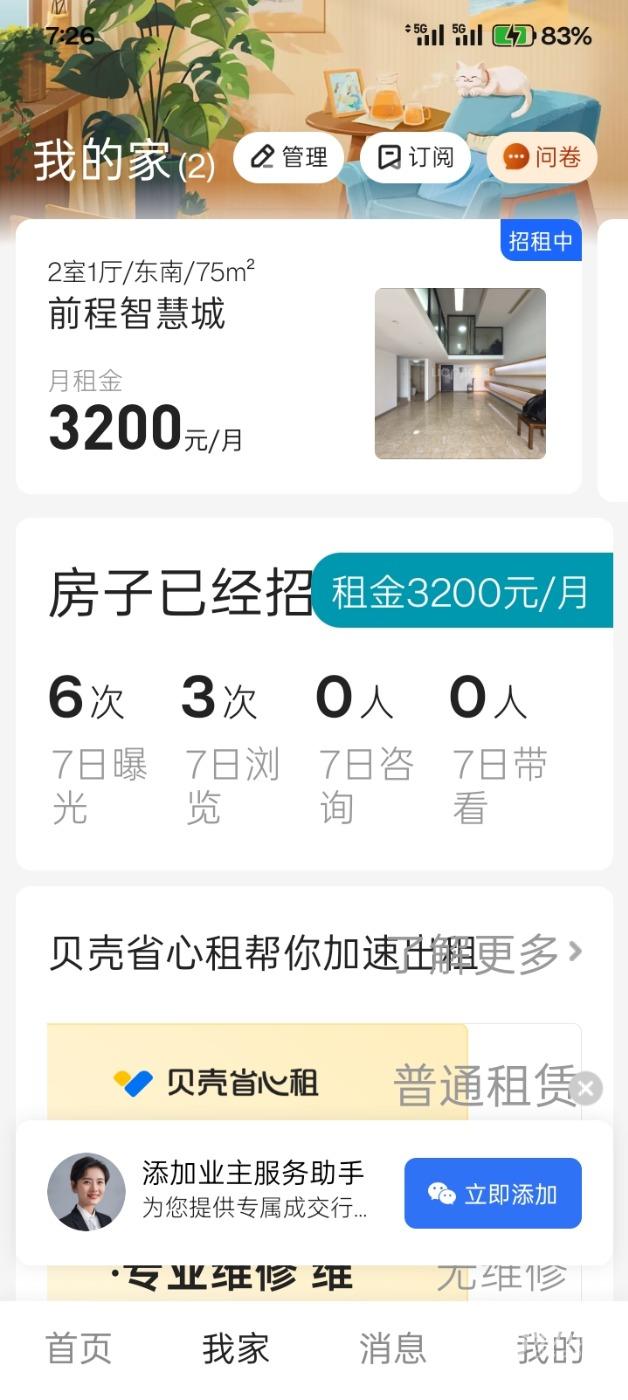Tap 立即添加 to add service assistant

pos(492,1194)
